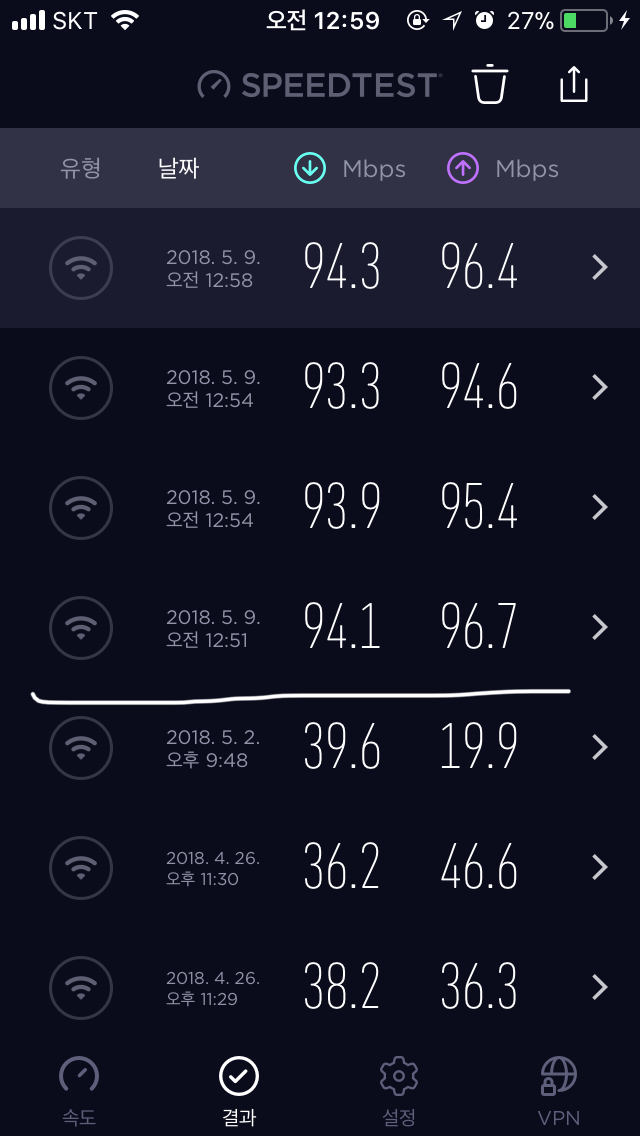640x1136 pixels.
Task: Sort results by 유형 column
Action: point(81,169)
